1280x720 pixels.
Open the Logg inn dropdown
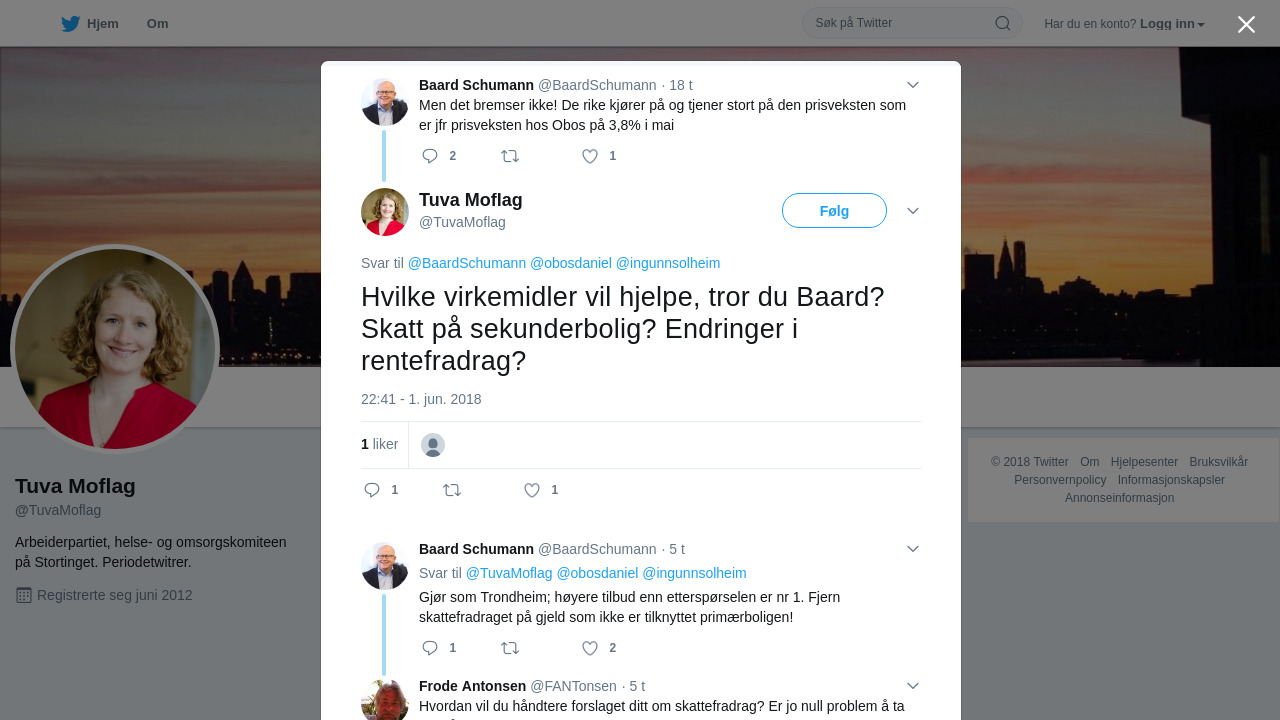1172,24
